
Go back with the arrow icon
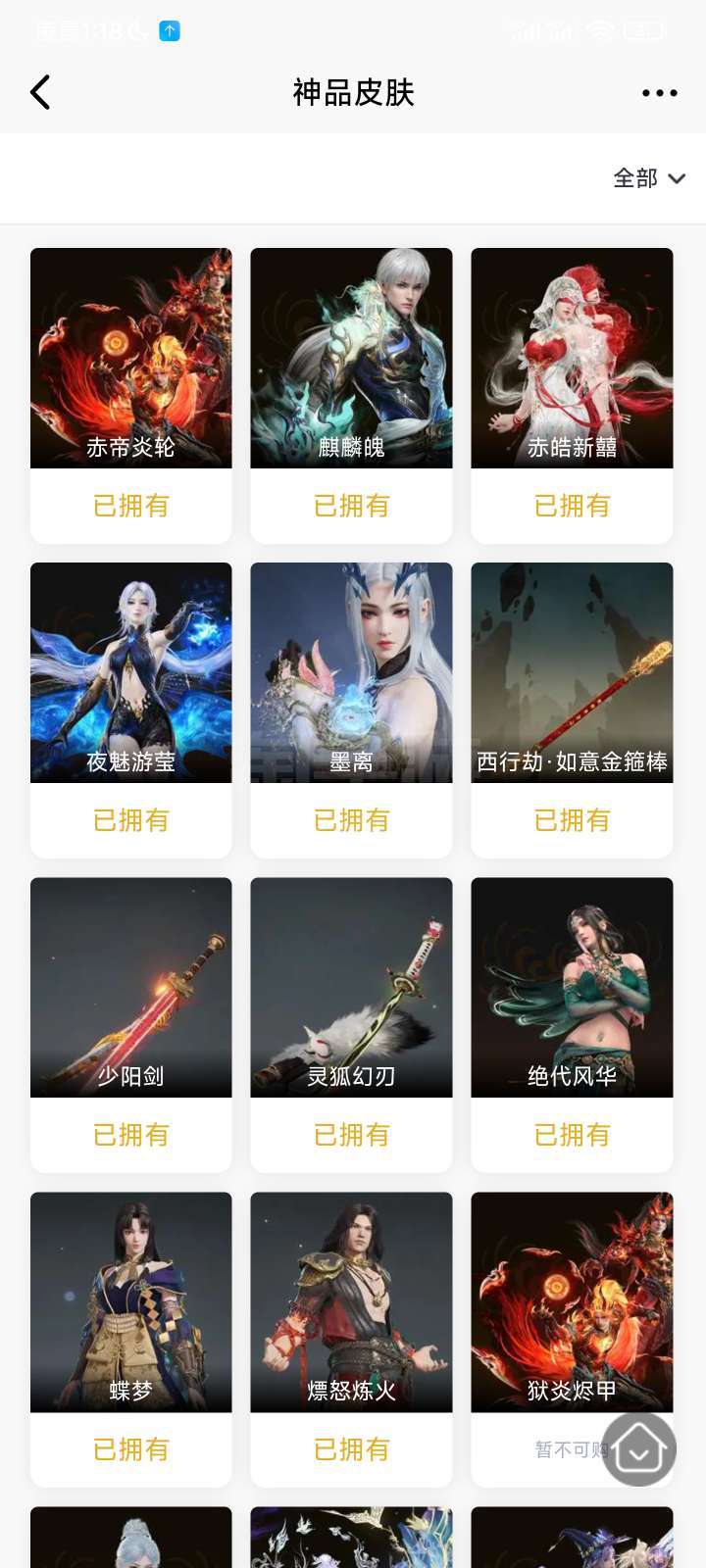40,93
